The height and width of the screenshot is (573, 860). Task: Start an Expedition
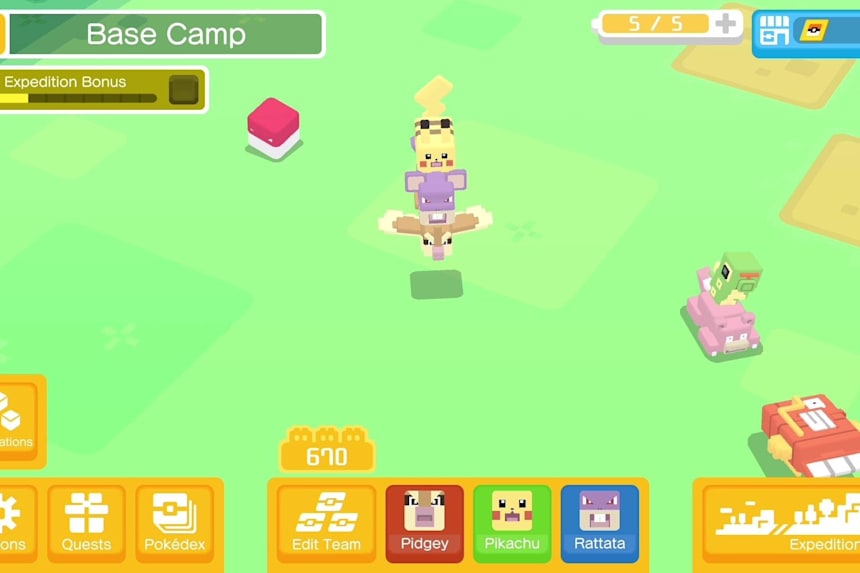click(x=780, y=523)
